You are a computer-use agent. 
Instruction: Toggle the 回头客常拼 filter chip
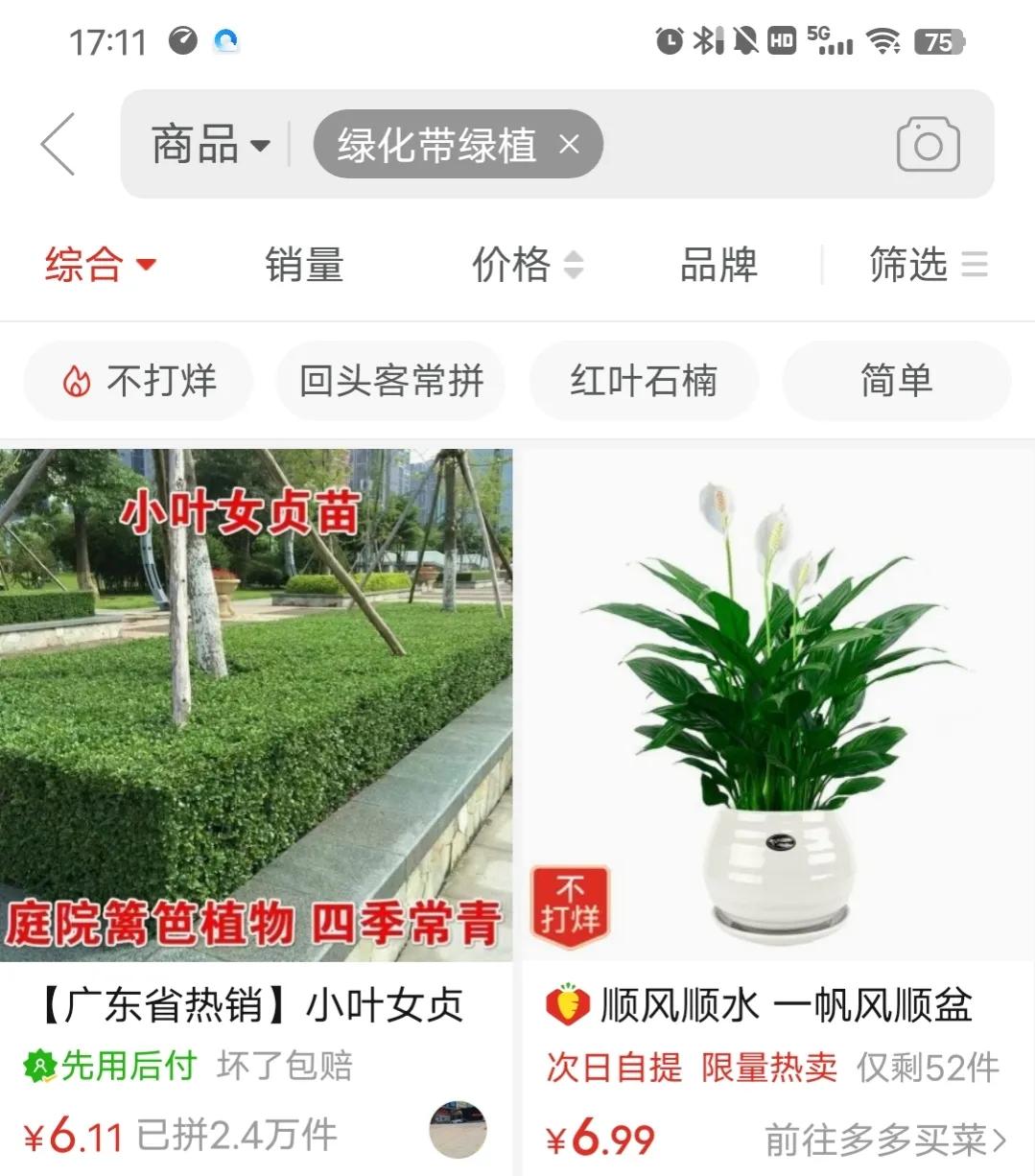pos(390,380)
